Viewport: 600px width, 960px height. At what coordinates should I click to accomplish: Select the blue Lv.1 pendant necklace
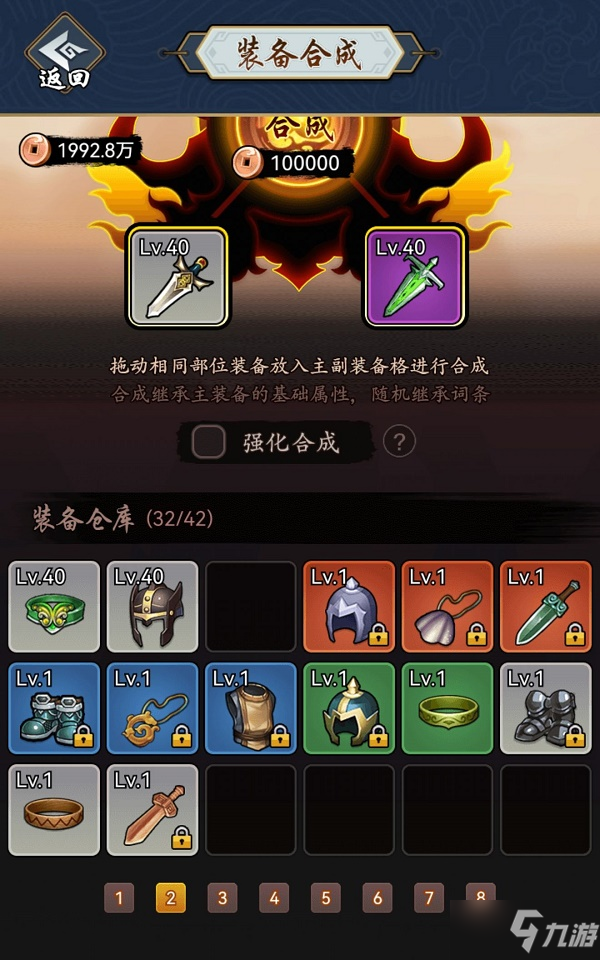(x=152, y=707)
